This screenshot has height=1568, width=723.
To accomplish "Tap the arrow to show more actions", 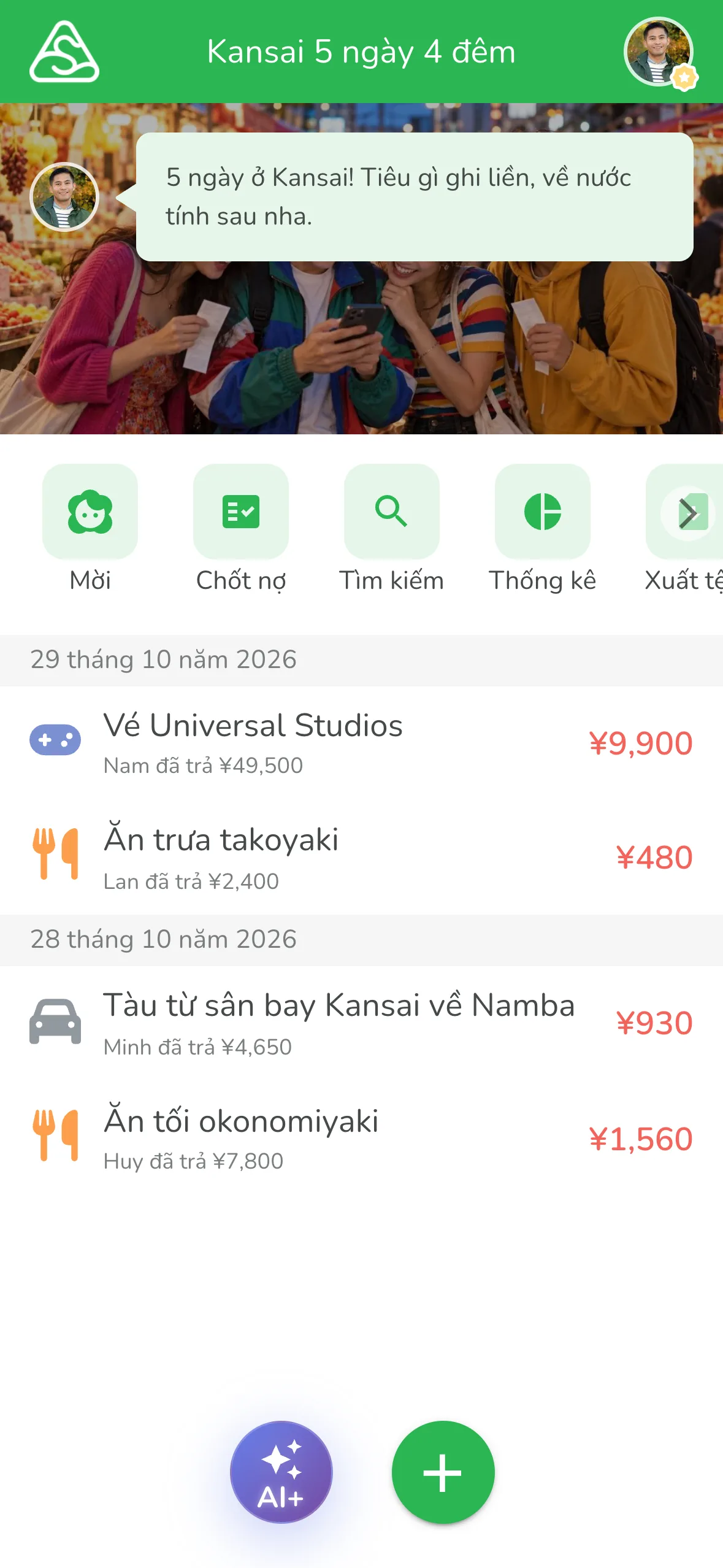I will [x=687, y=513].
